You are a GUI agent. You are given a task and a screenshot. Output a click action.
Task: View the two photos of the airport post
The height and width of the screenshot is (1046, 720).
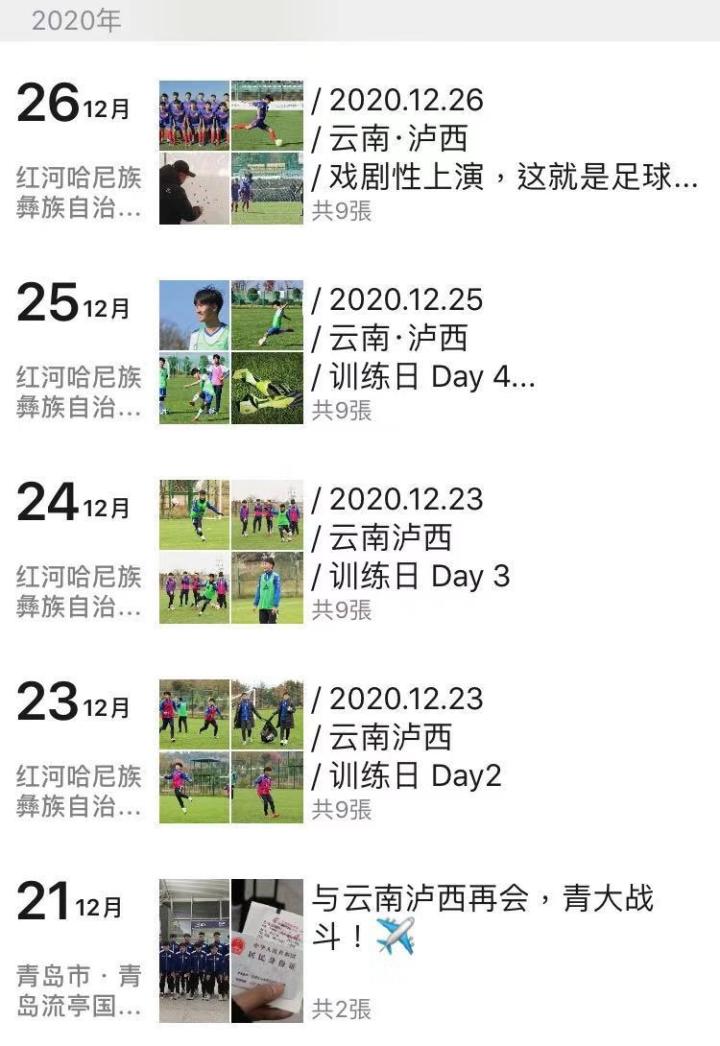(x=231, y=950)
